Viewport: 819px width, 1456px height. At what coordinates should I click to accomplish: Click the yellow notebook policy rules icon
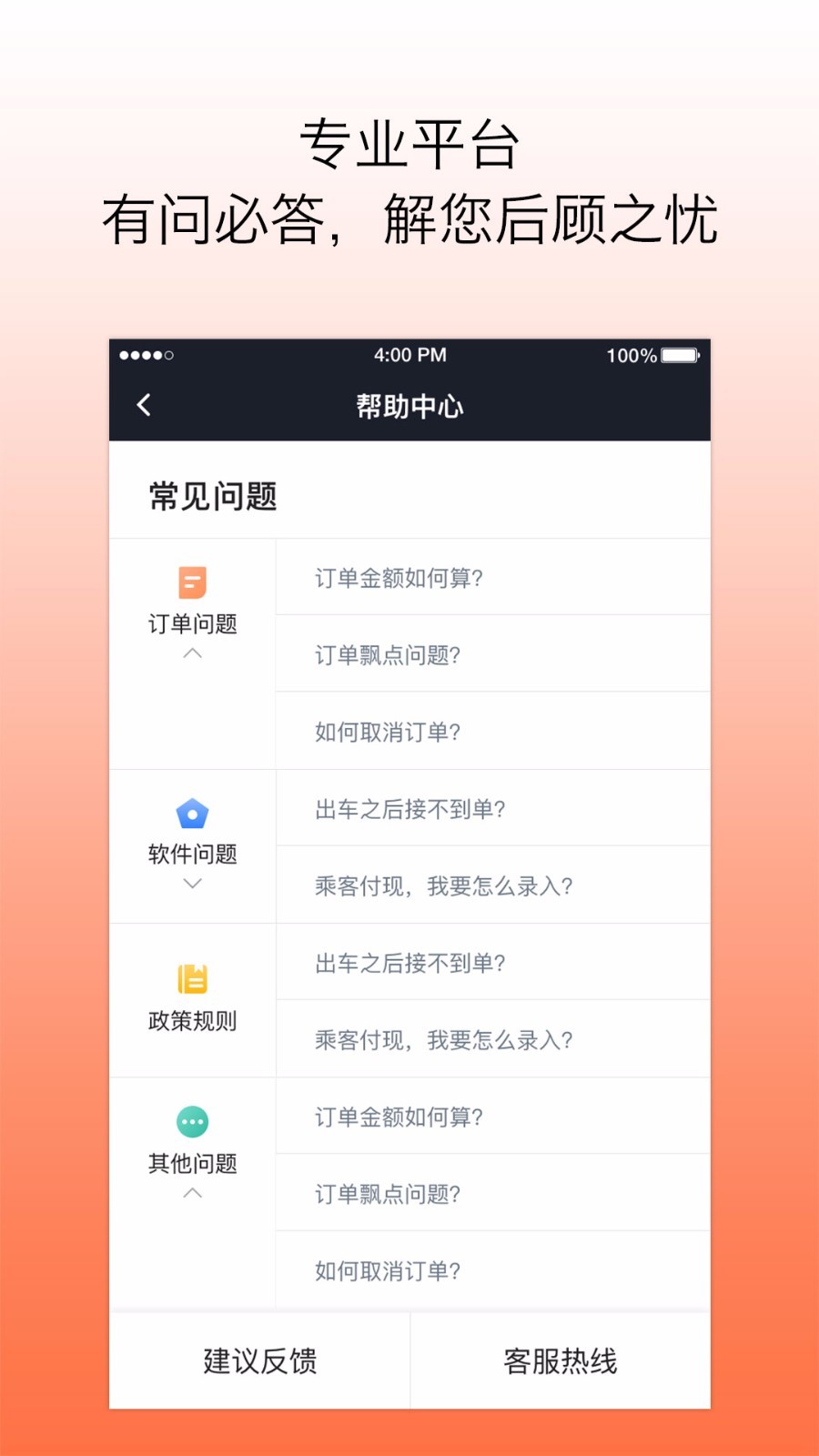pos(191,978)
